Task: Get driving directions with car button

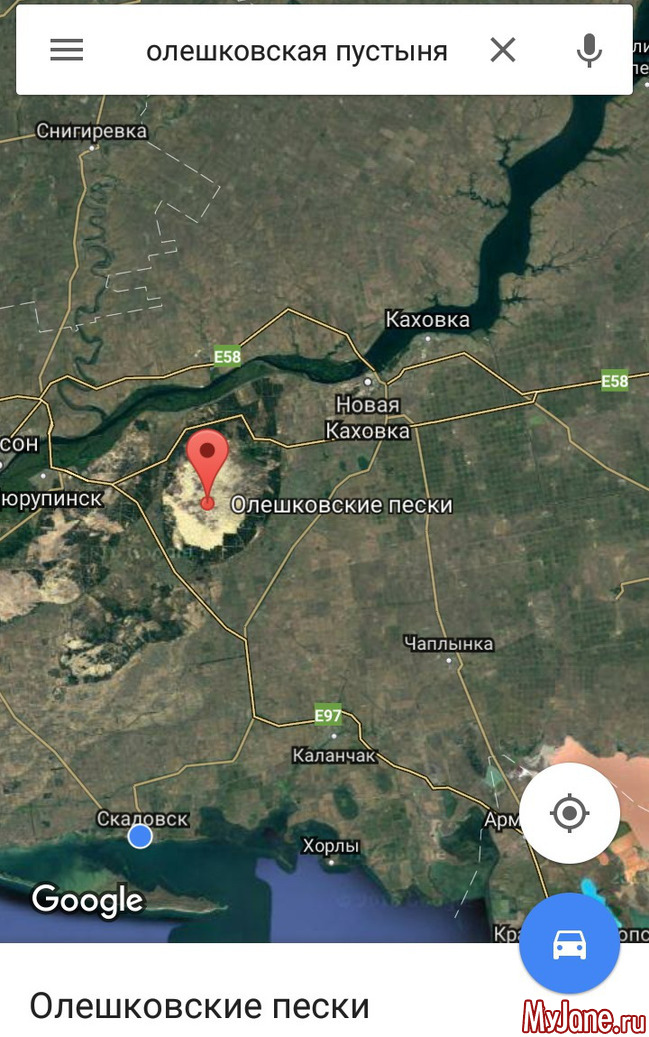Action: pyautogui.click(x=569, y=942)
